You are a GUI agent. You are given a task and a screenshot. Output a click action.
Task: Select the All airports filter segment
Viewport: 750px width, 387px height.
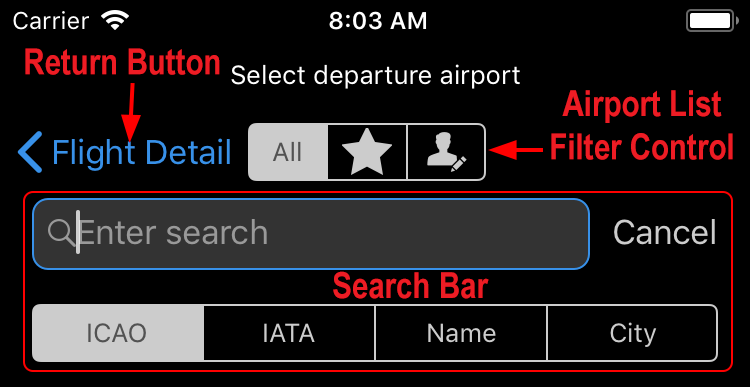tap(288, 152)
